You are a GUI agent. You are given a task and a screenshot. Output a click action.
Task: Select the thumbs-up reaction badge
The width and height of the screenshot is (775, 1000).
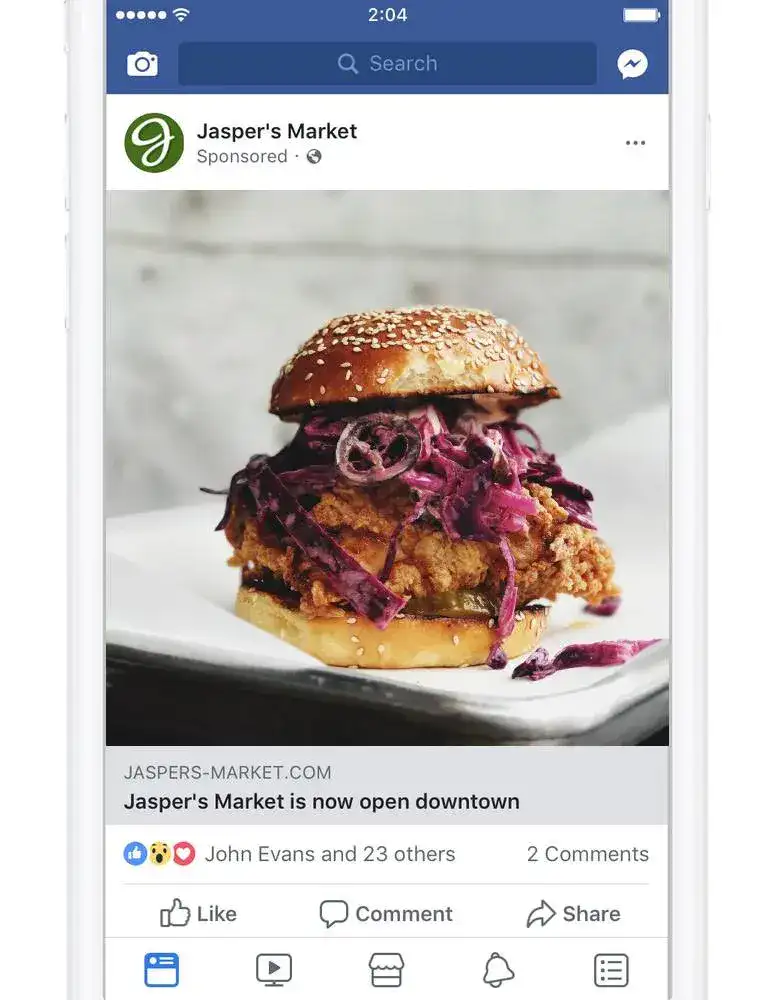pyautogui.click(x=137, y=853)
